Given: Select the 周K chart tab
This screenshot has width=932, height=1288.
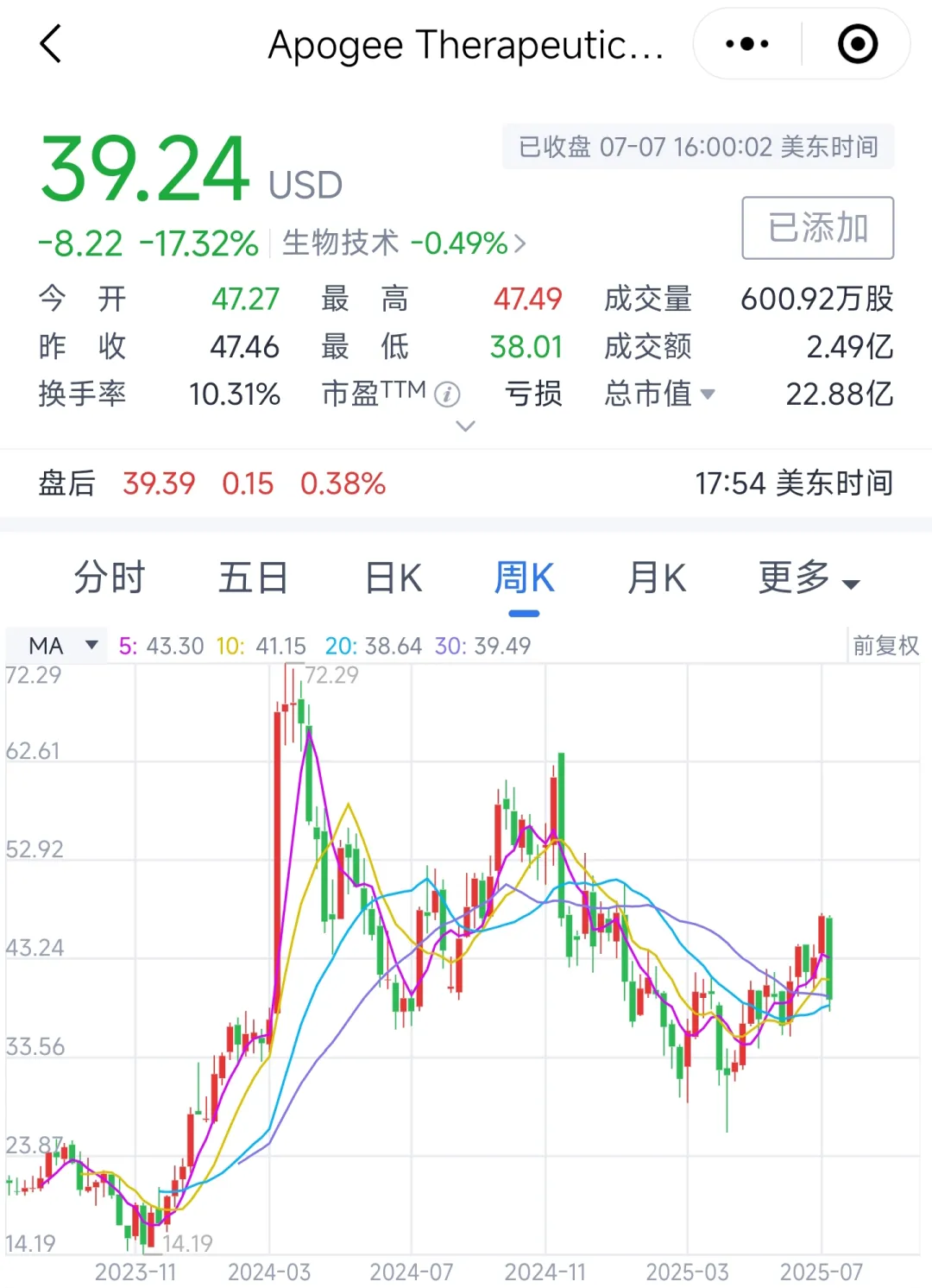Looking at the screenshot, I should click(524, 578).
